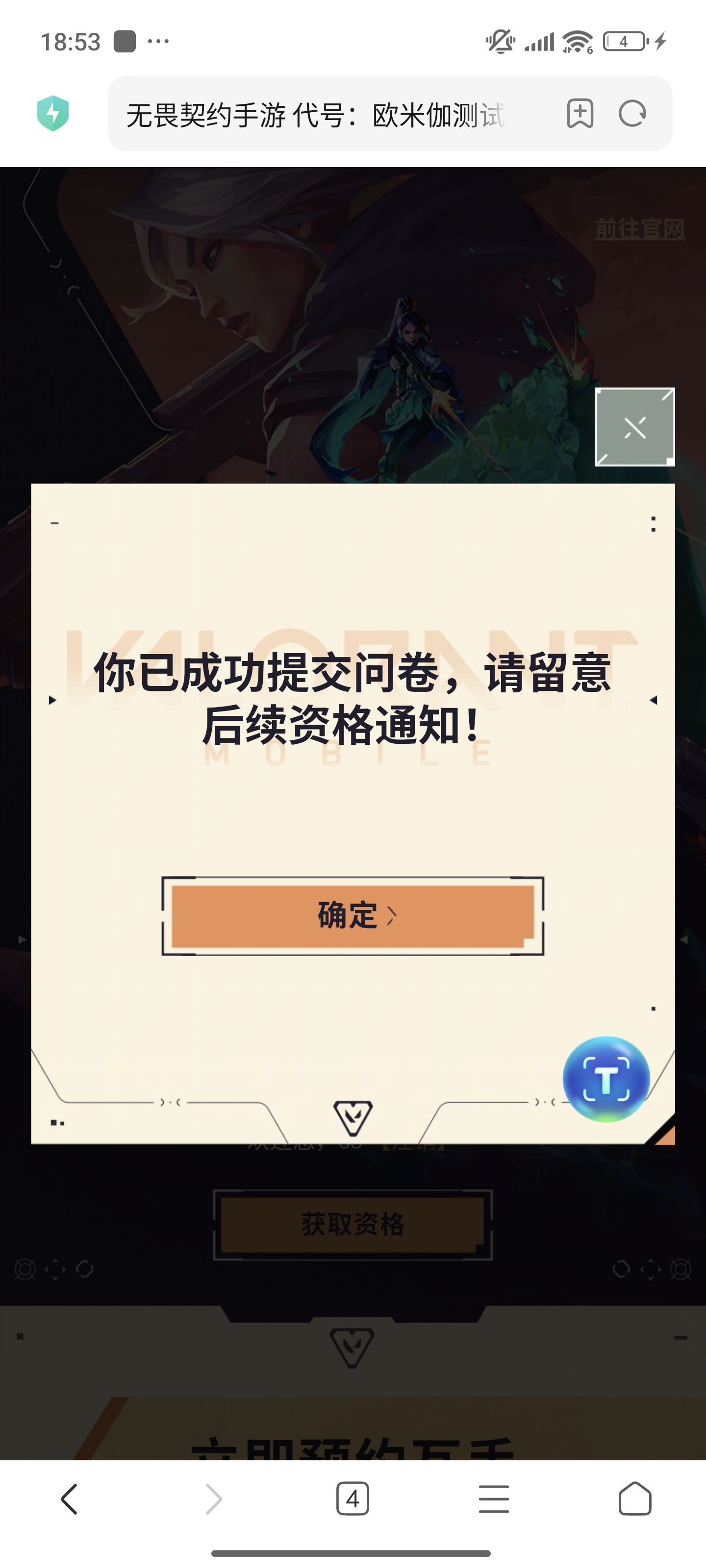Tap the 确定 confirm button
Viewport: 706px width, 1568px height.
353,915
